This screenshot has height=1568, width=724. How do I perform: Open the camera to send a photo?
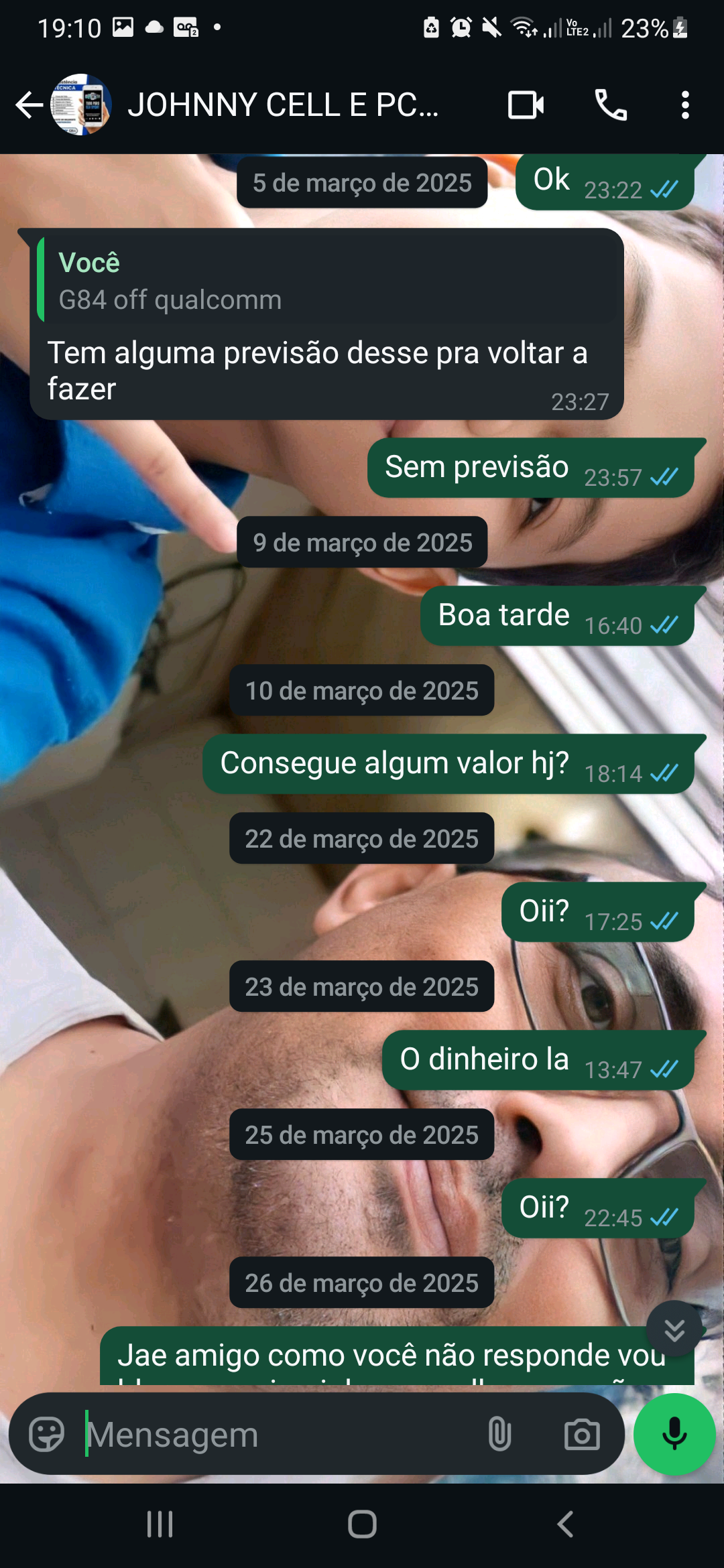tap(581, 1435)
